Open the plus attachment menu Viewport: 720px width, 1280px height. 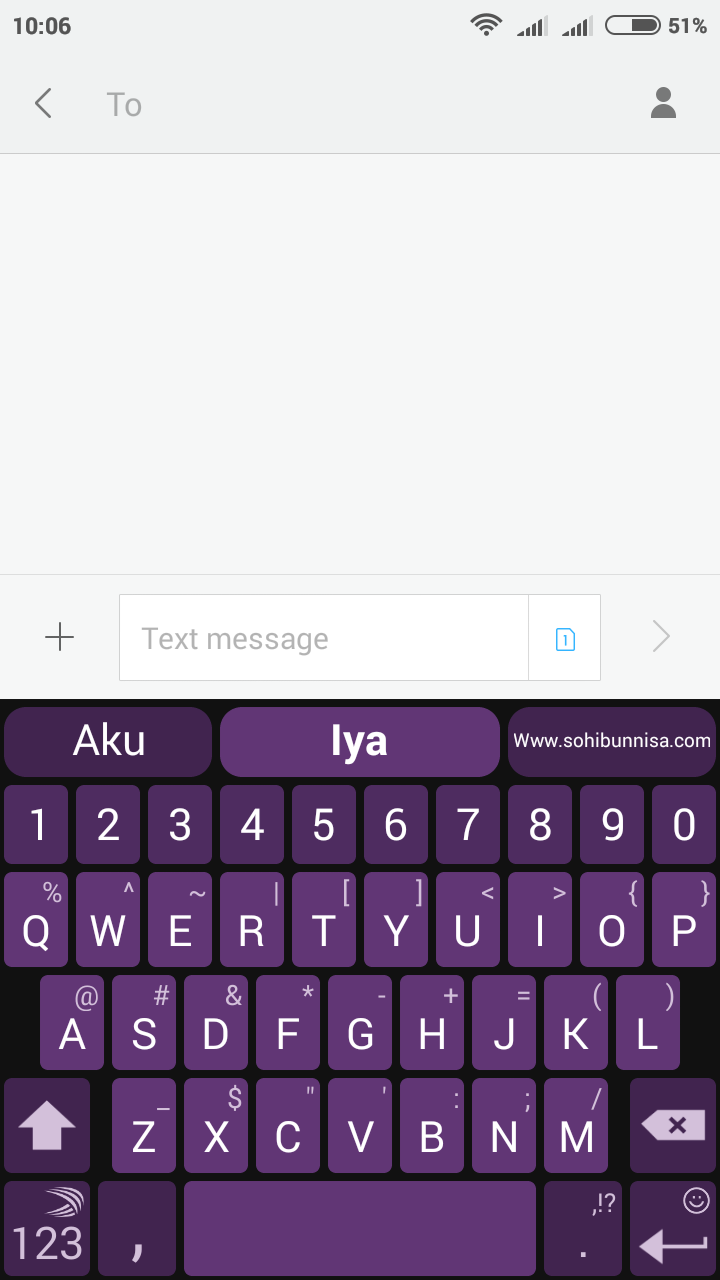pyautogui.click(x=60, y=637)
